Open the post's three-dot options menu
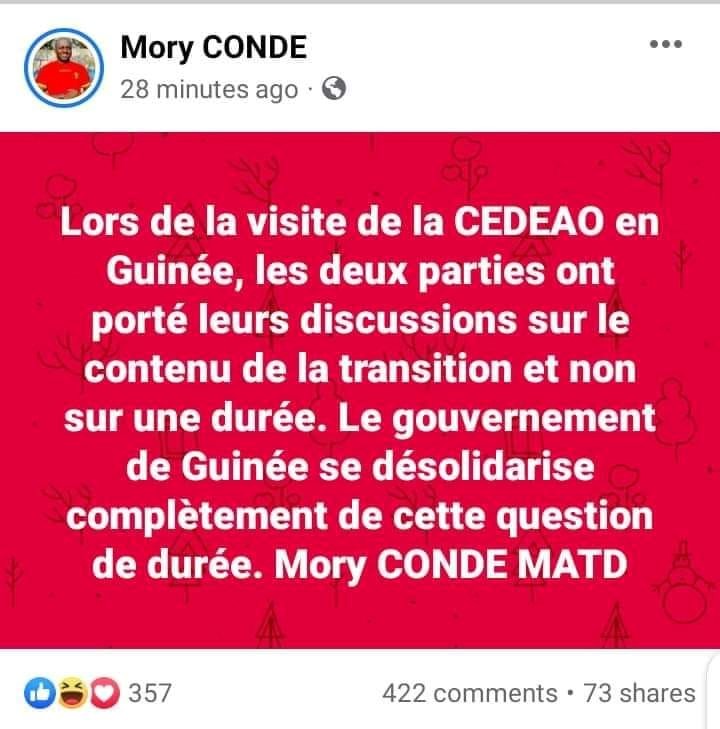 coord(666,45)
